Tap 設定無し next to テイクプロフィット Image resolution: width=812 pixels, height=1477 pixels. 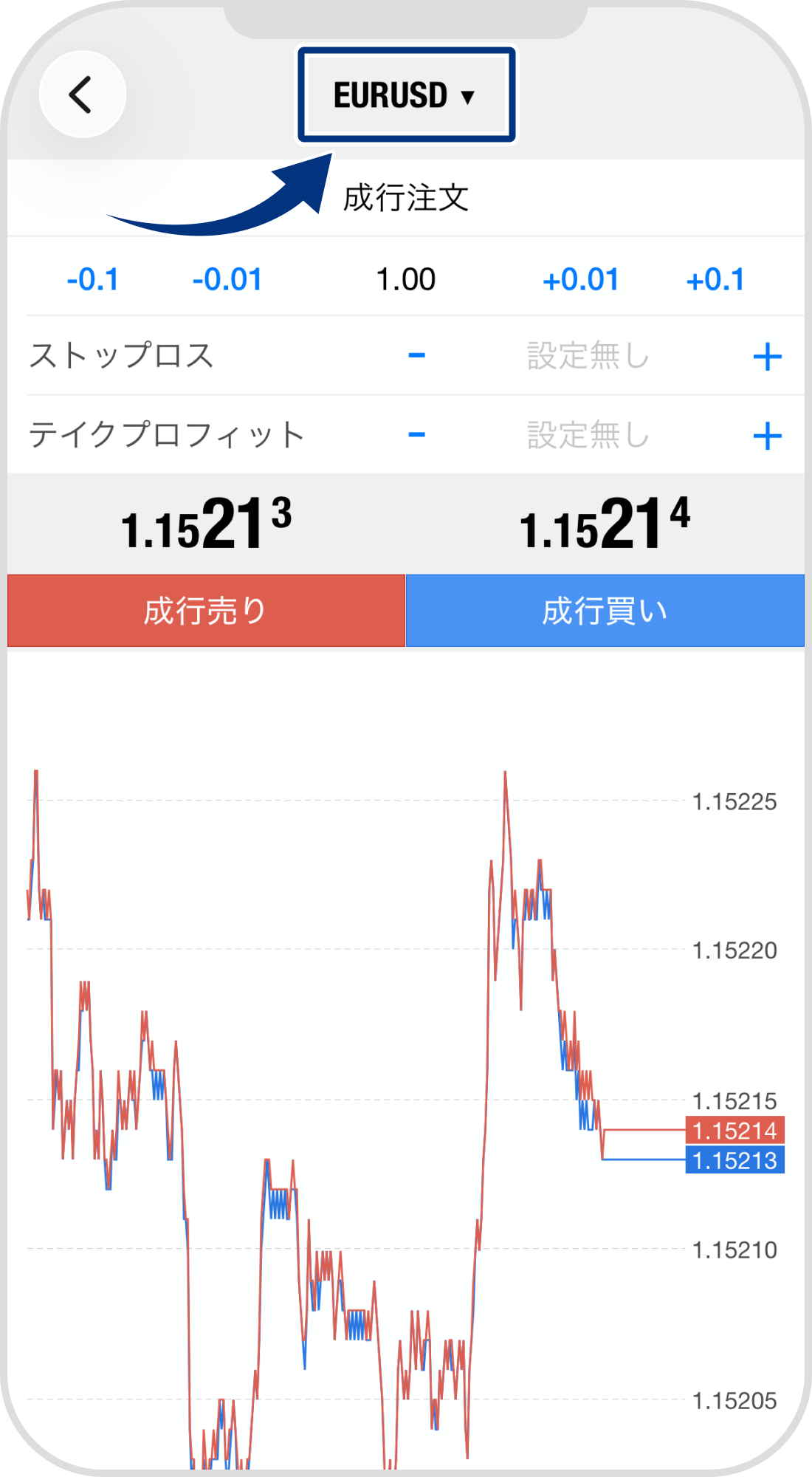tap(587, 436)
